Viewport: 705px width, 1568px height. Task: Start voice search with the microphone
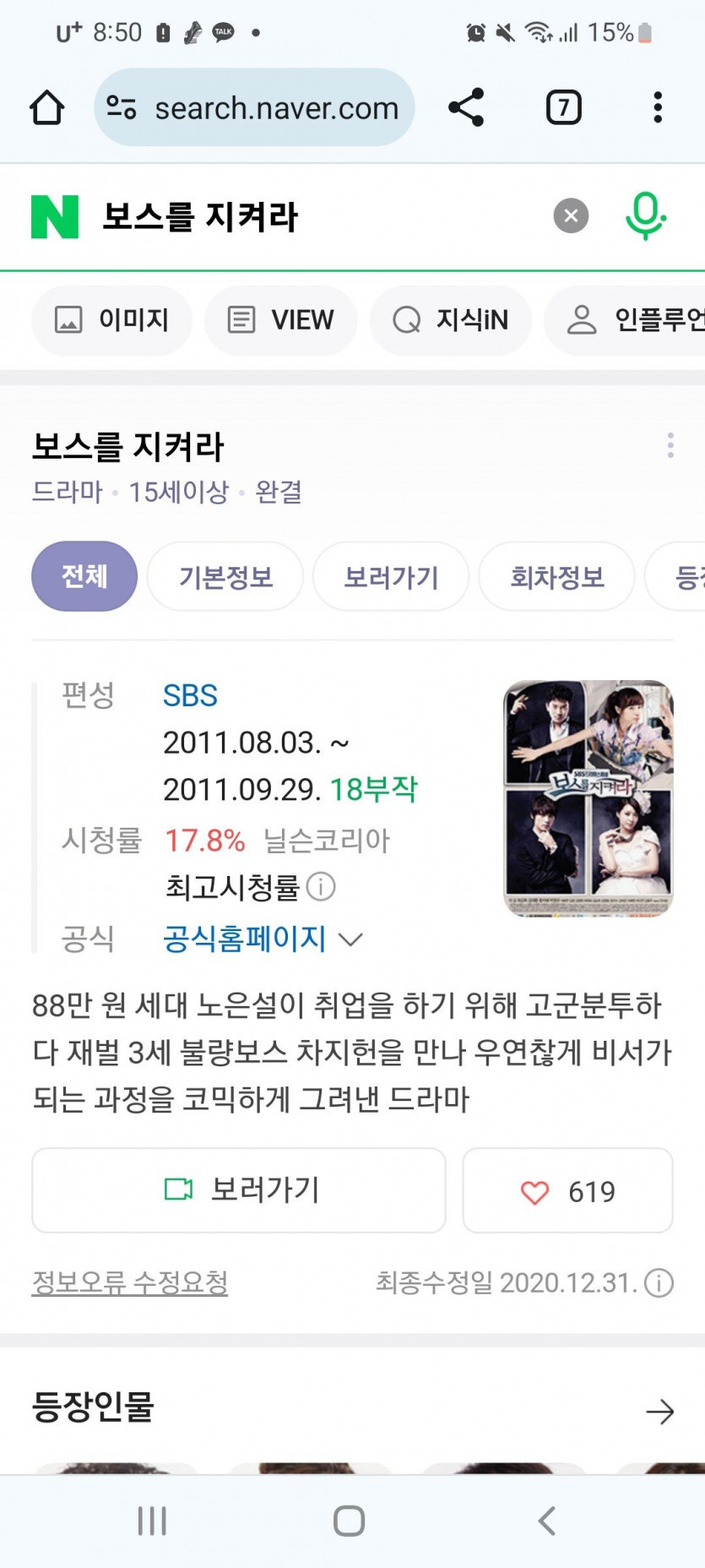point(645,216)
